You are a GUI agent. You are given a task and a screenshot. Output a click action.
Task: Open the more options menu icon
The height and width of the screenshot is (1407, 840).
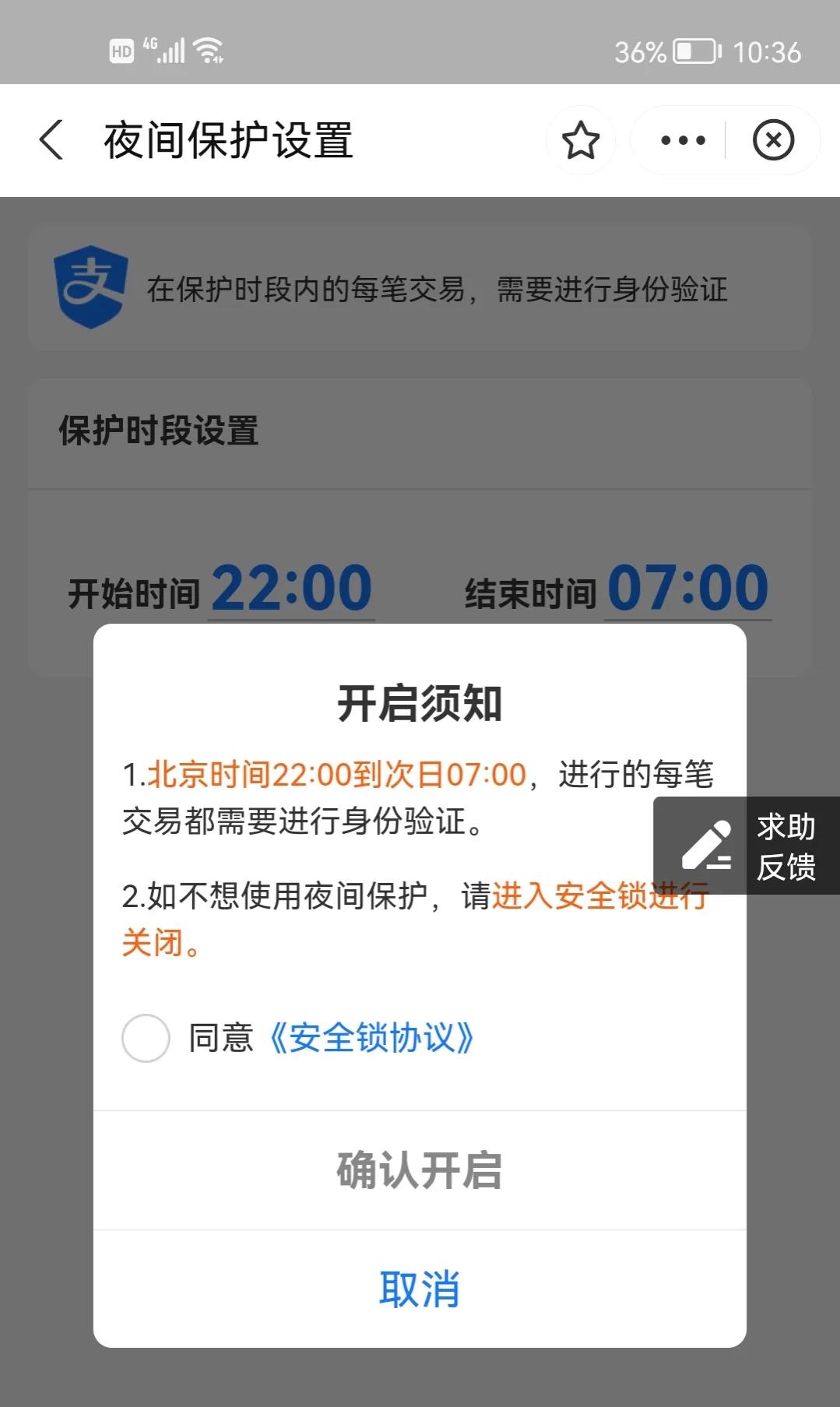coord(681,140)
